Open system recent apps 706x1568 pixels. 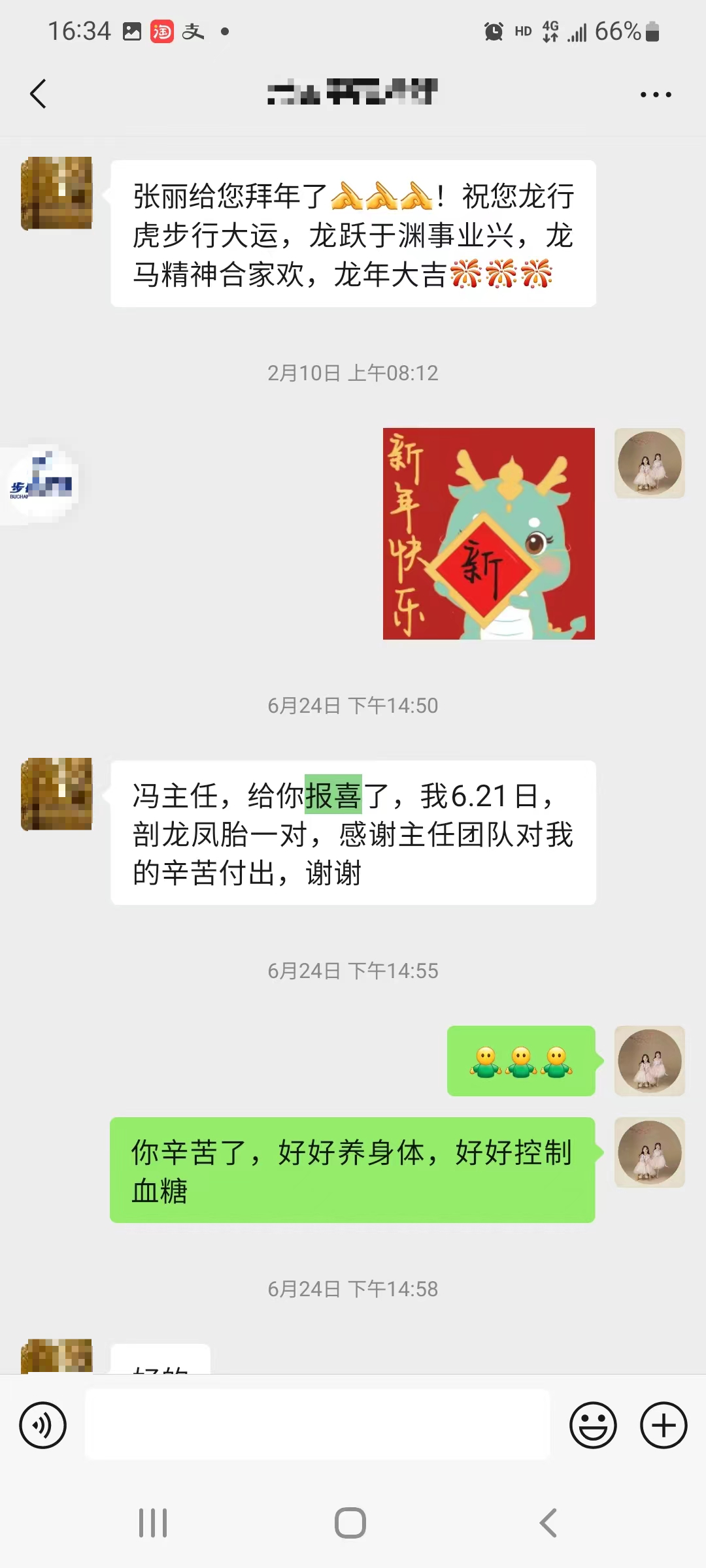coord(153,1523)
